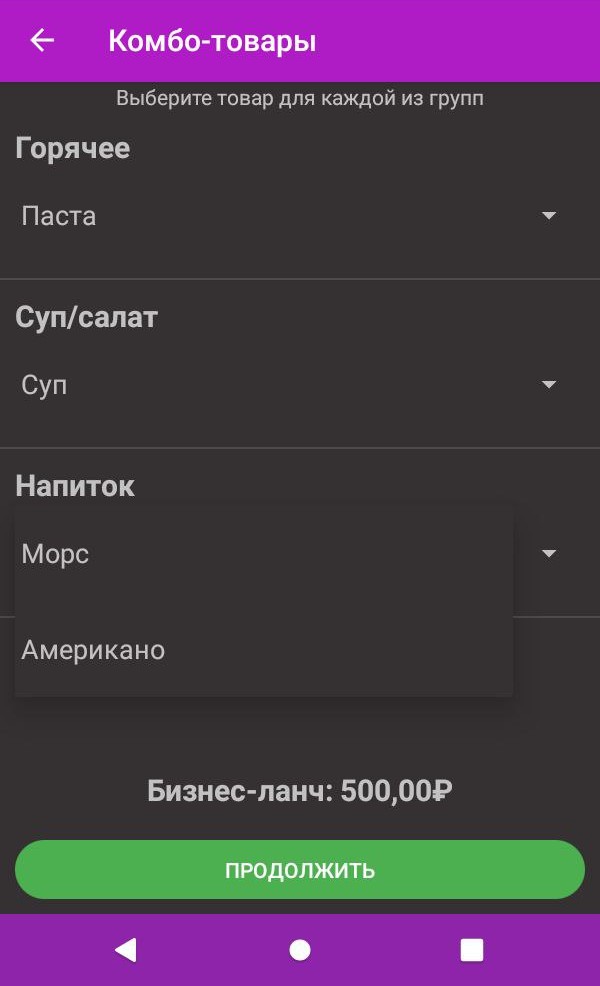The height and width of the screenshot is (986, 600).
Task: Go back using the app bar arrow
Action: [x=42, y=41]
